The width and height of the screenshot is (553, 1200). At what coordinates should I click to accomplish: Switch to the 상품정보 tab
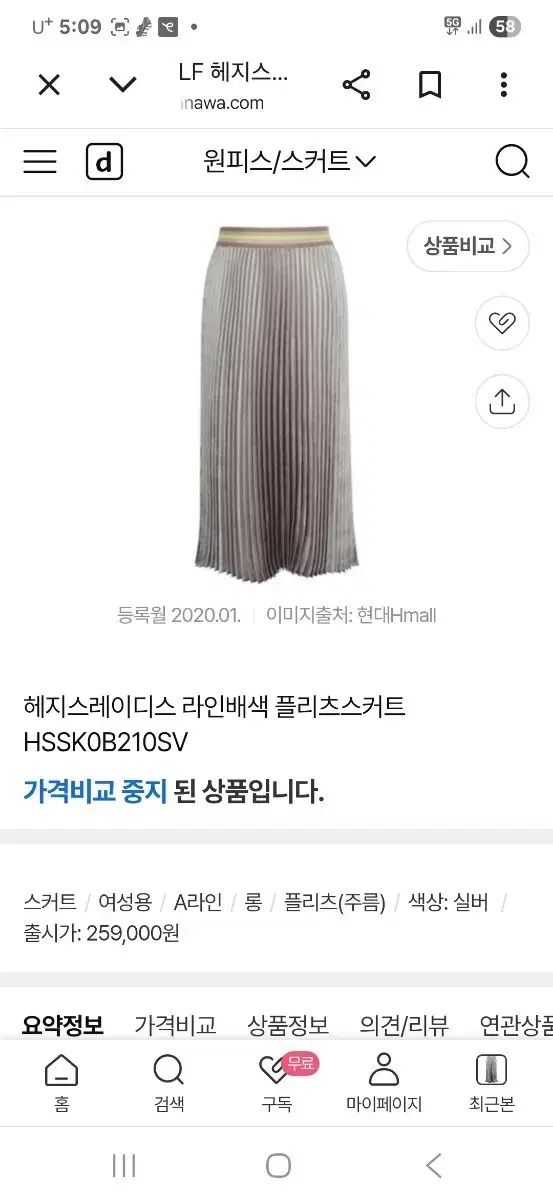[288, 1025]
